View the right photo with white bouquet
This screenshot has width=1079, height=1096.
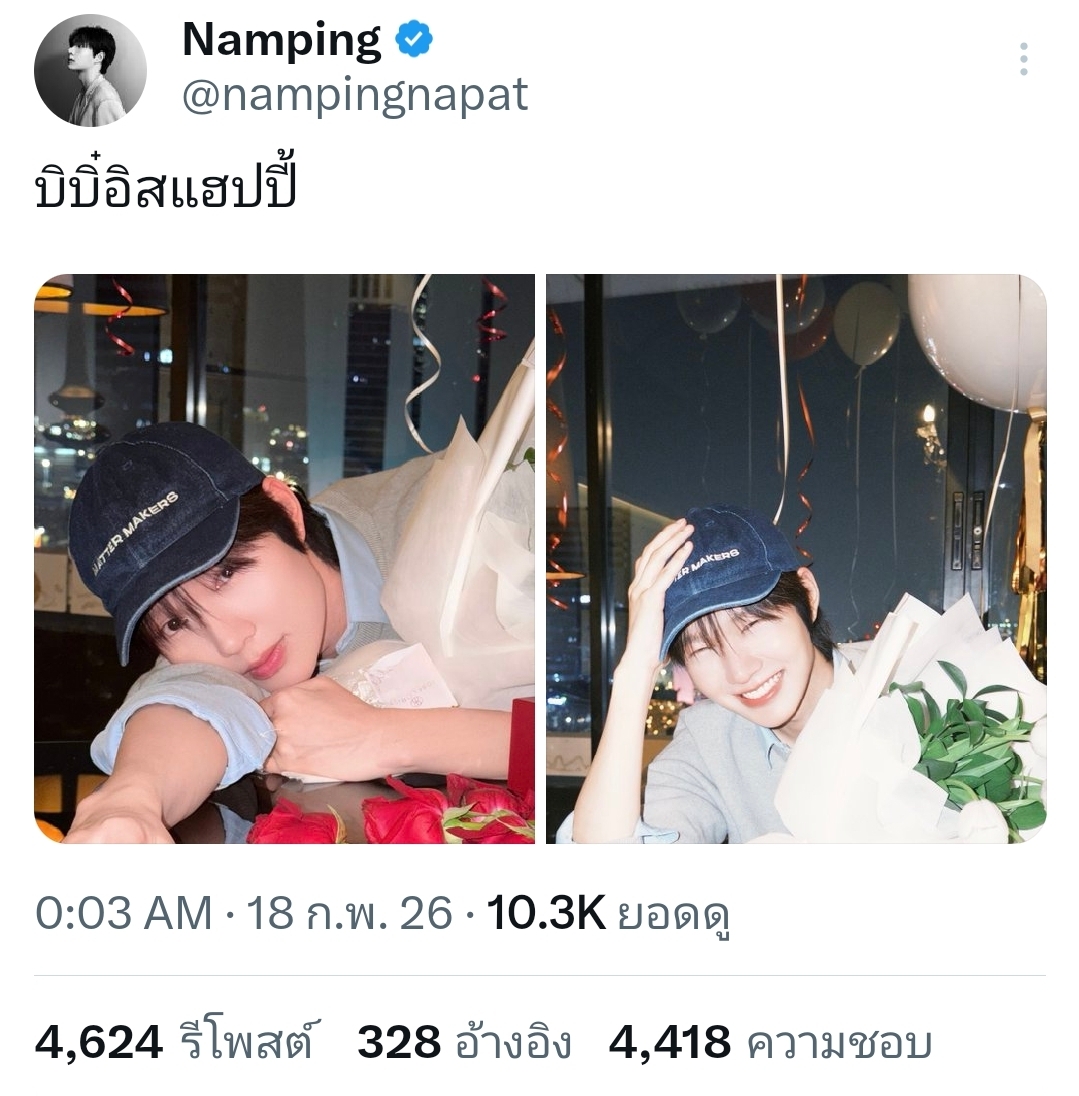[795, 558]
